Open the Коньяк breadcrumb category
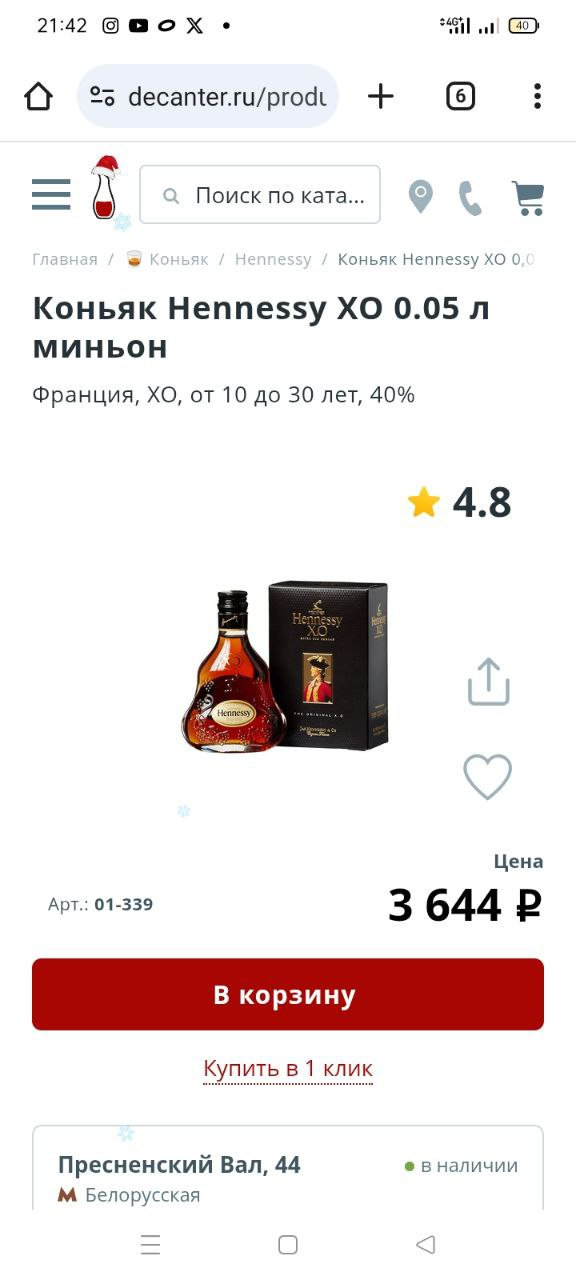This screenshot has width=576, height=1280. coord(167,259)
